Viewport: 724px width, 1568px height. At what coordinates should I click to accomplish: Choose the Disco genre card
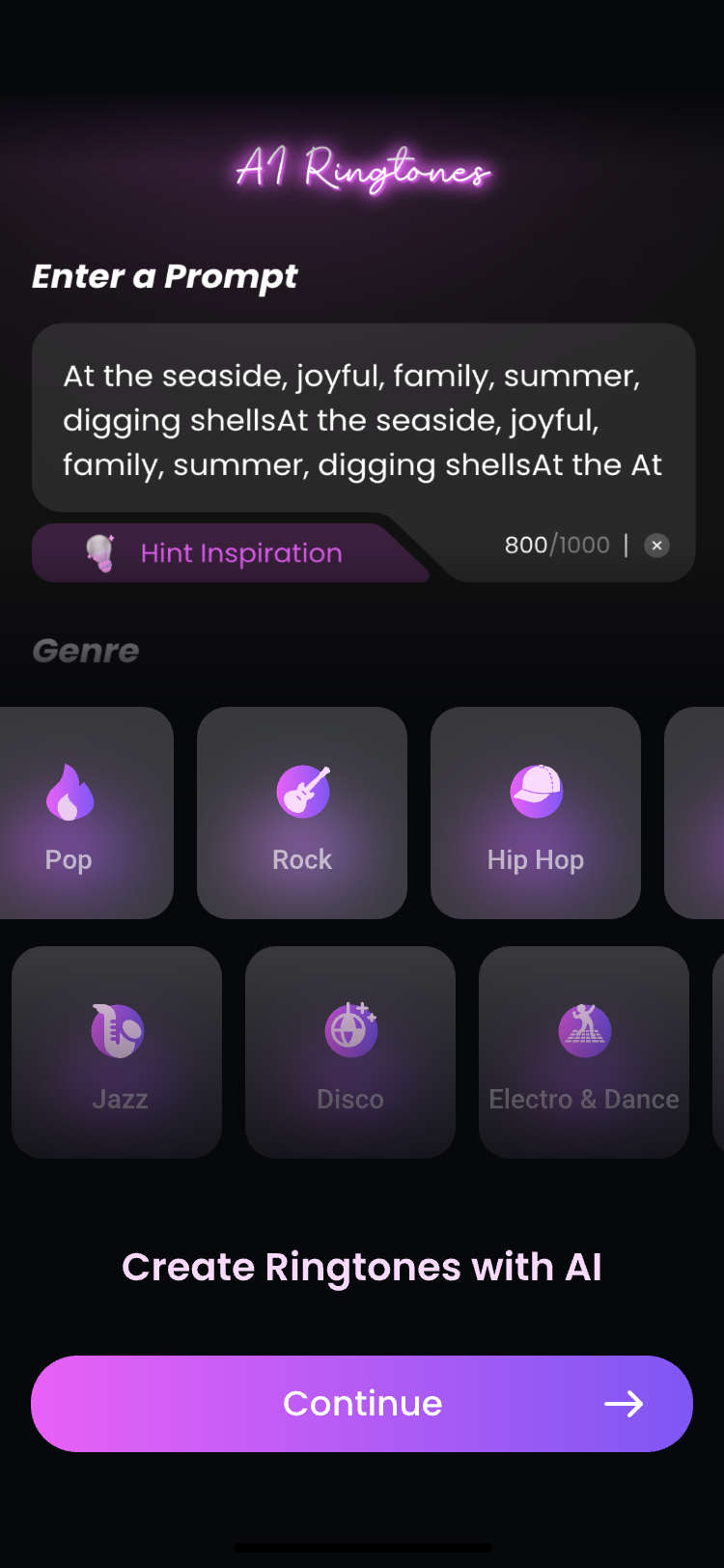coord(350,1052)
